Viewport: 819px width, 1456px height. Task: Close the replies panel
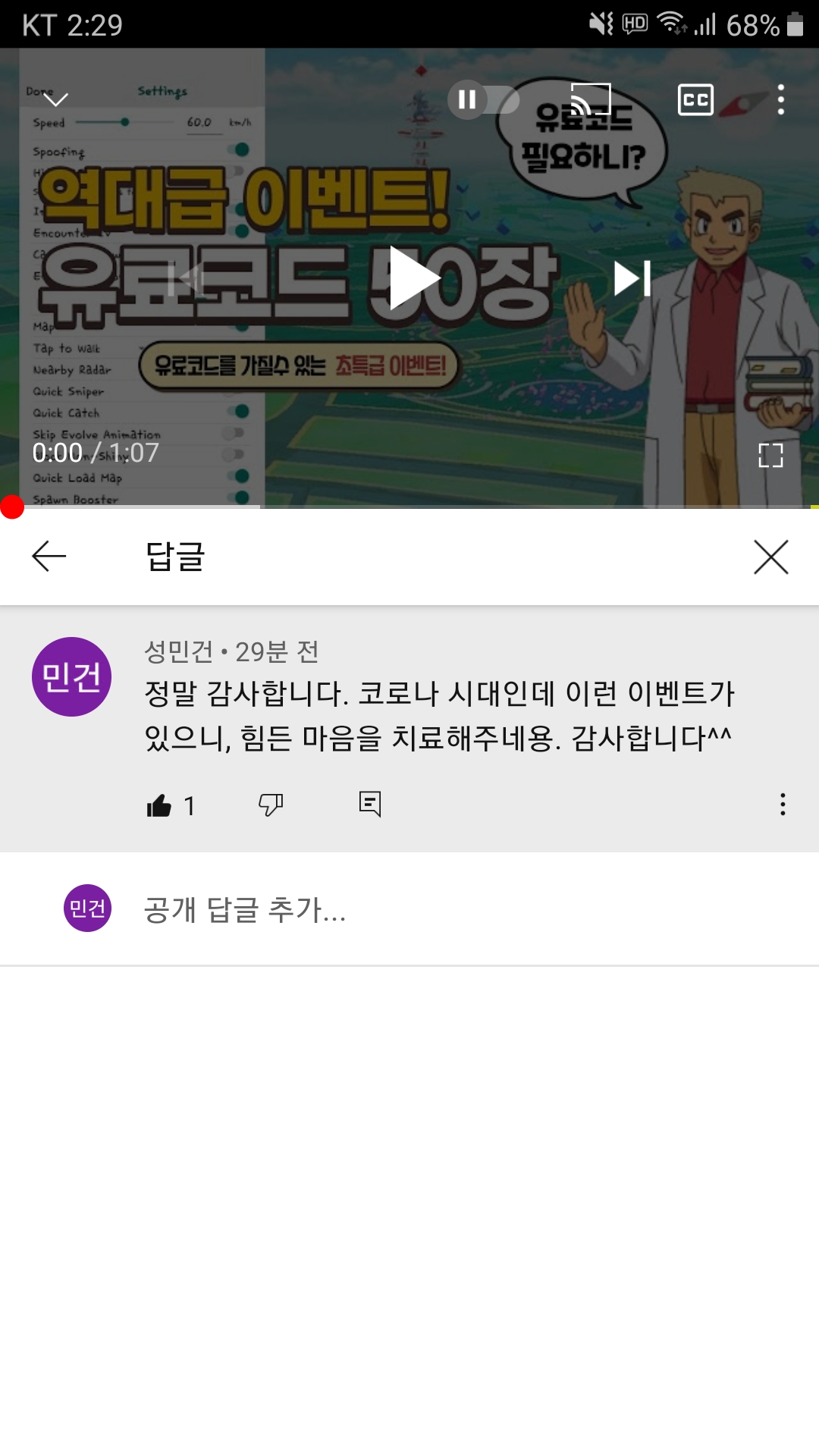pos(770,557)
